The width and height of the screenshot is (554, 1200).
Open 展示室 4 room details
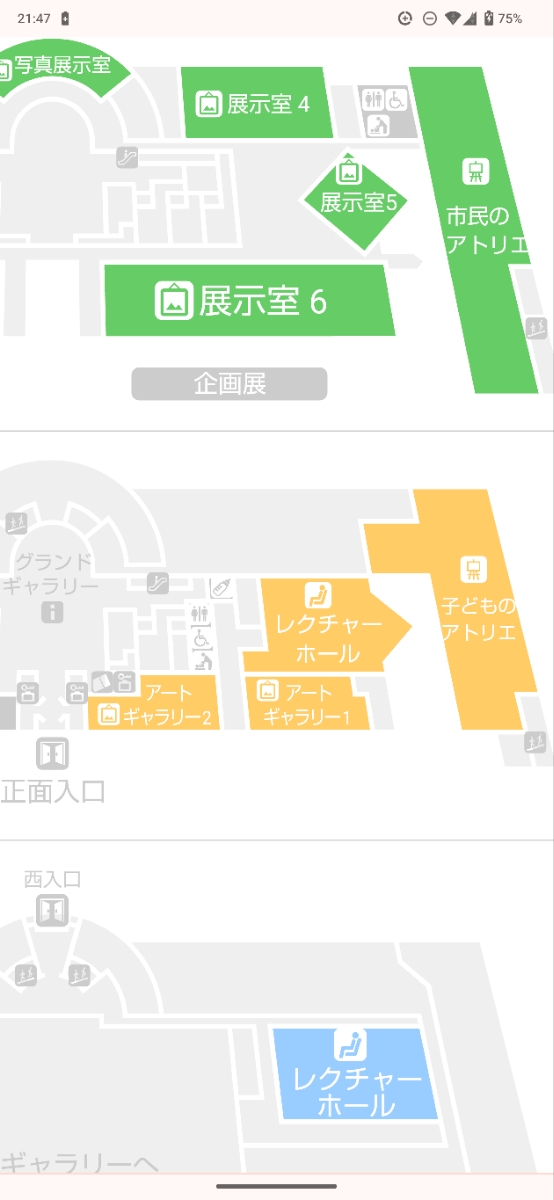tap(257, 103)
